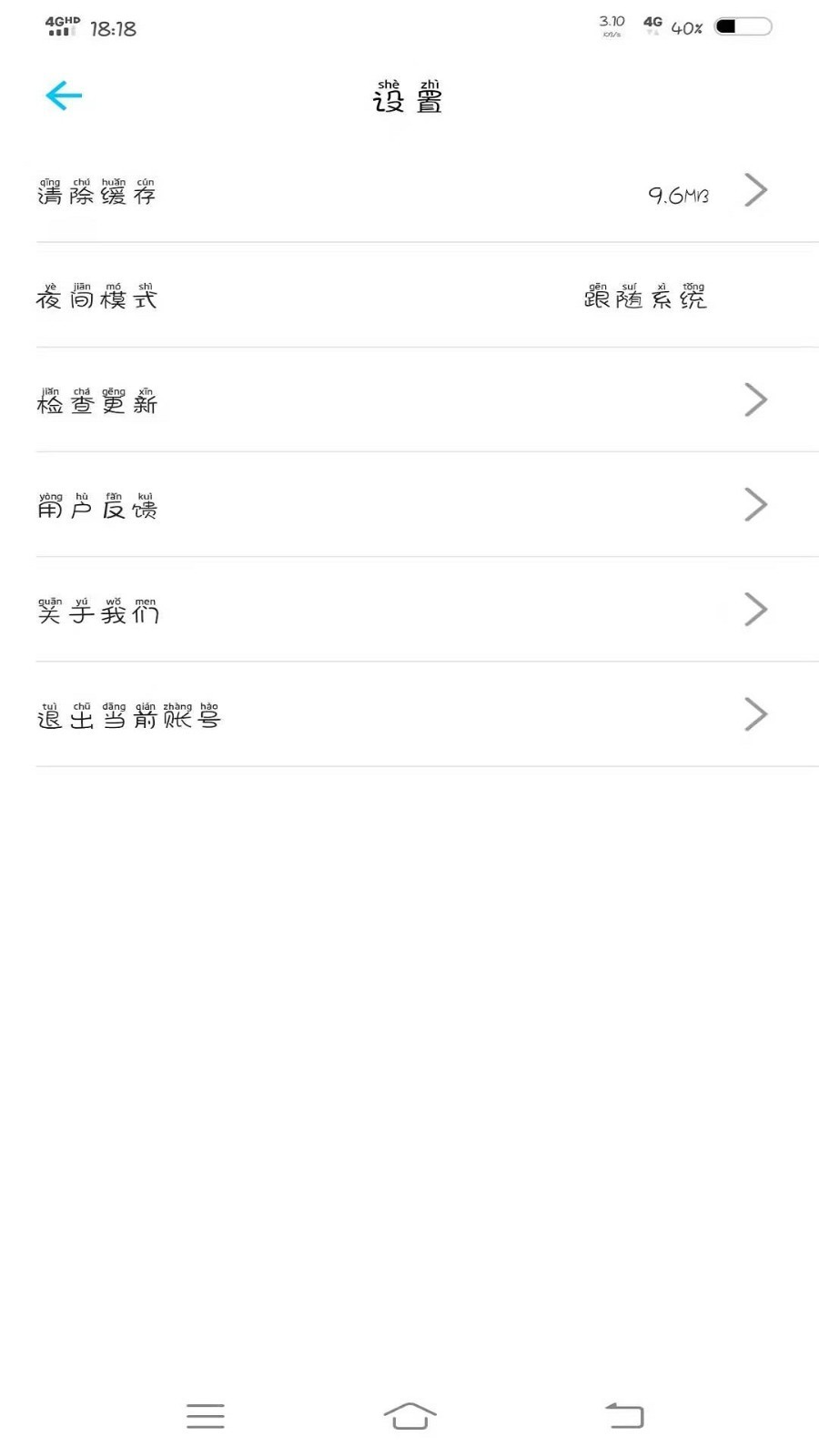
Task: Tap the Android back navigation icon
Action: pyautogui.click(x=622, y=1416)
